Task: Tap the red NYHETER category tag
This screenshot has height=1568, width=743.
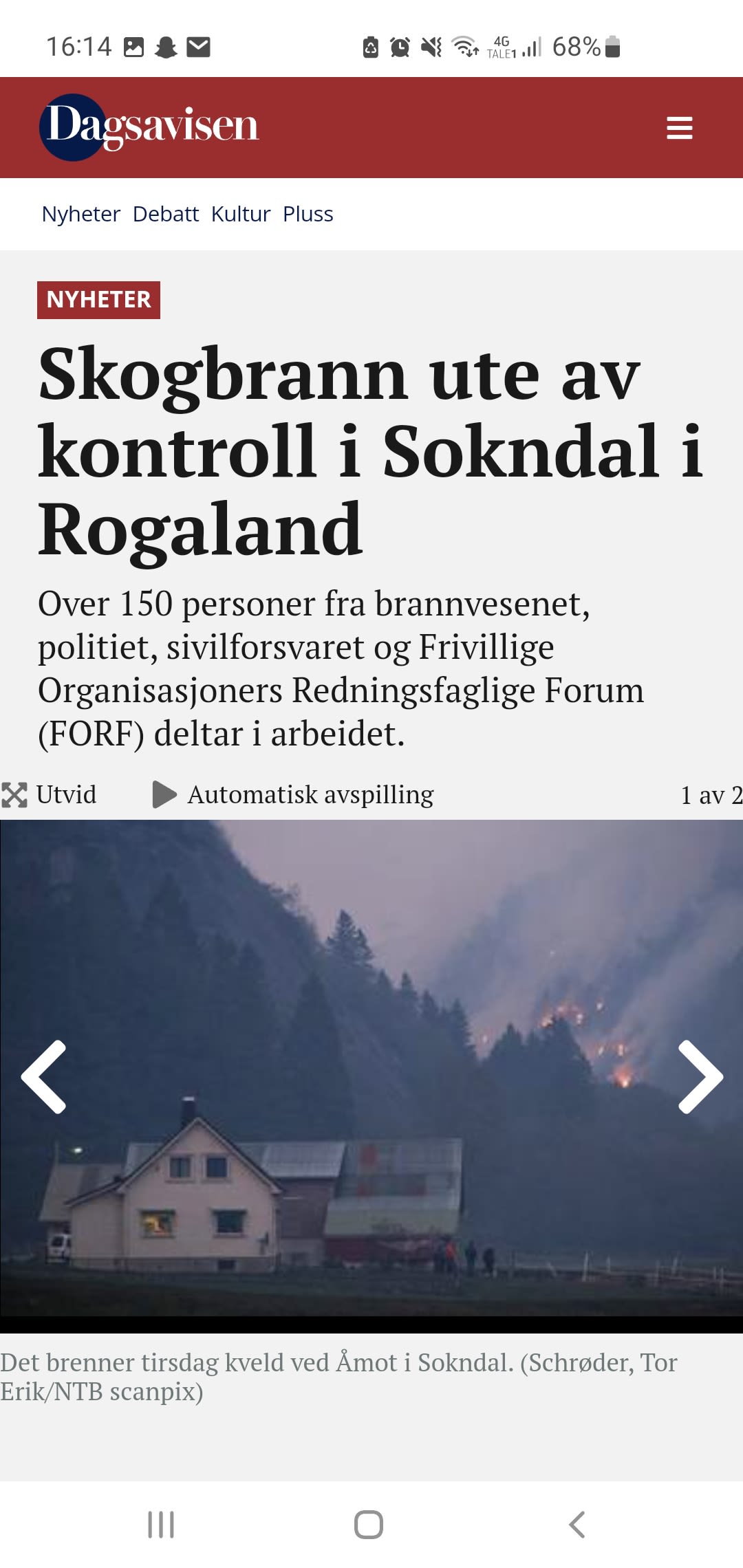Action: (x=98, y=300)
